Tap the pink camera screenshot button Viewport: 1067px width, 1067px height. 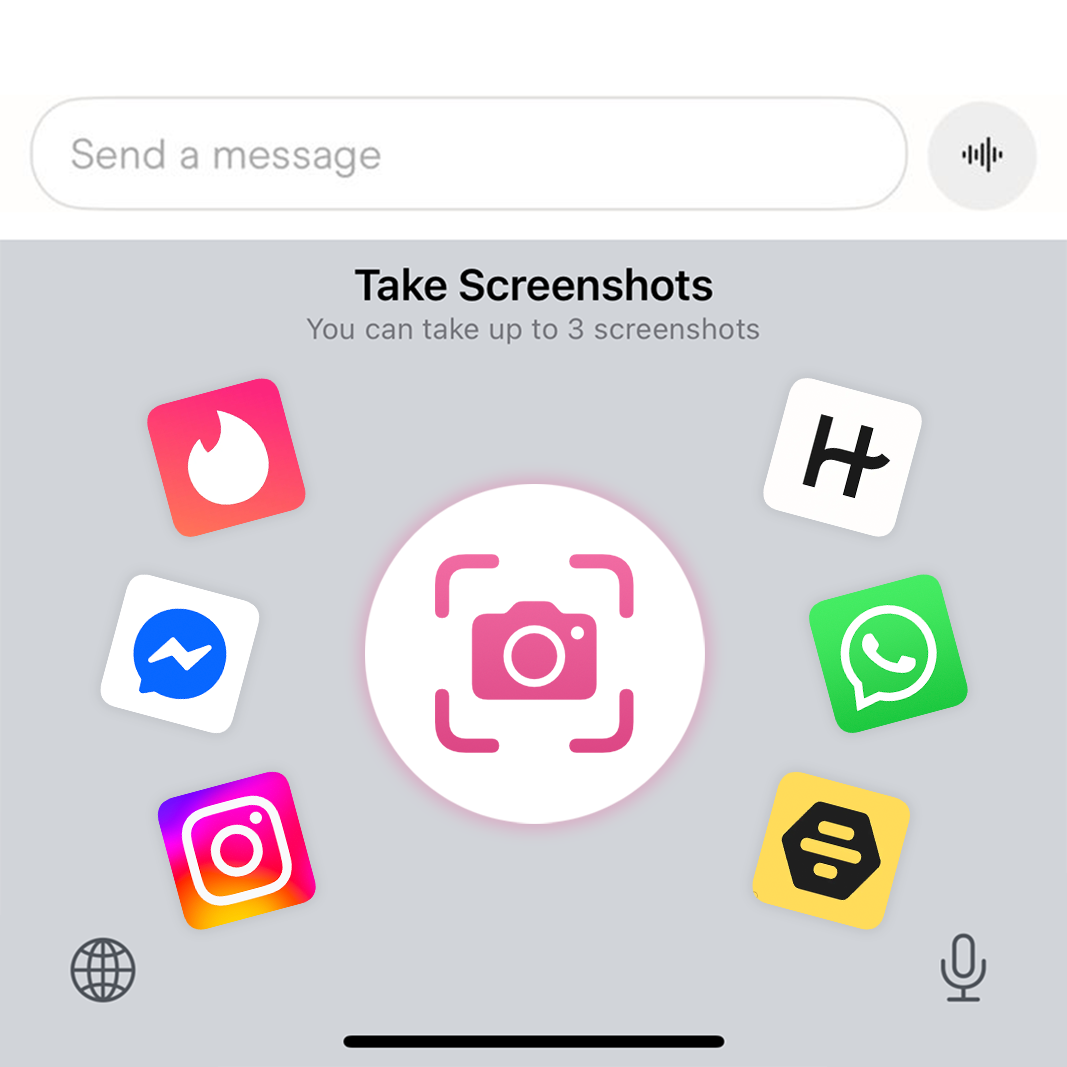click(x=534, y=653)
